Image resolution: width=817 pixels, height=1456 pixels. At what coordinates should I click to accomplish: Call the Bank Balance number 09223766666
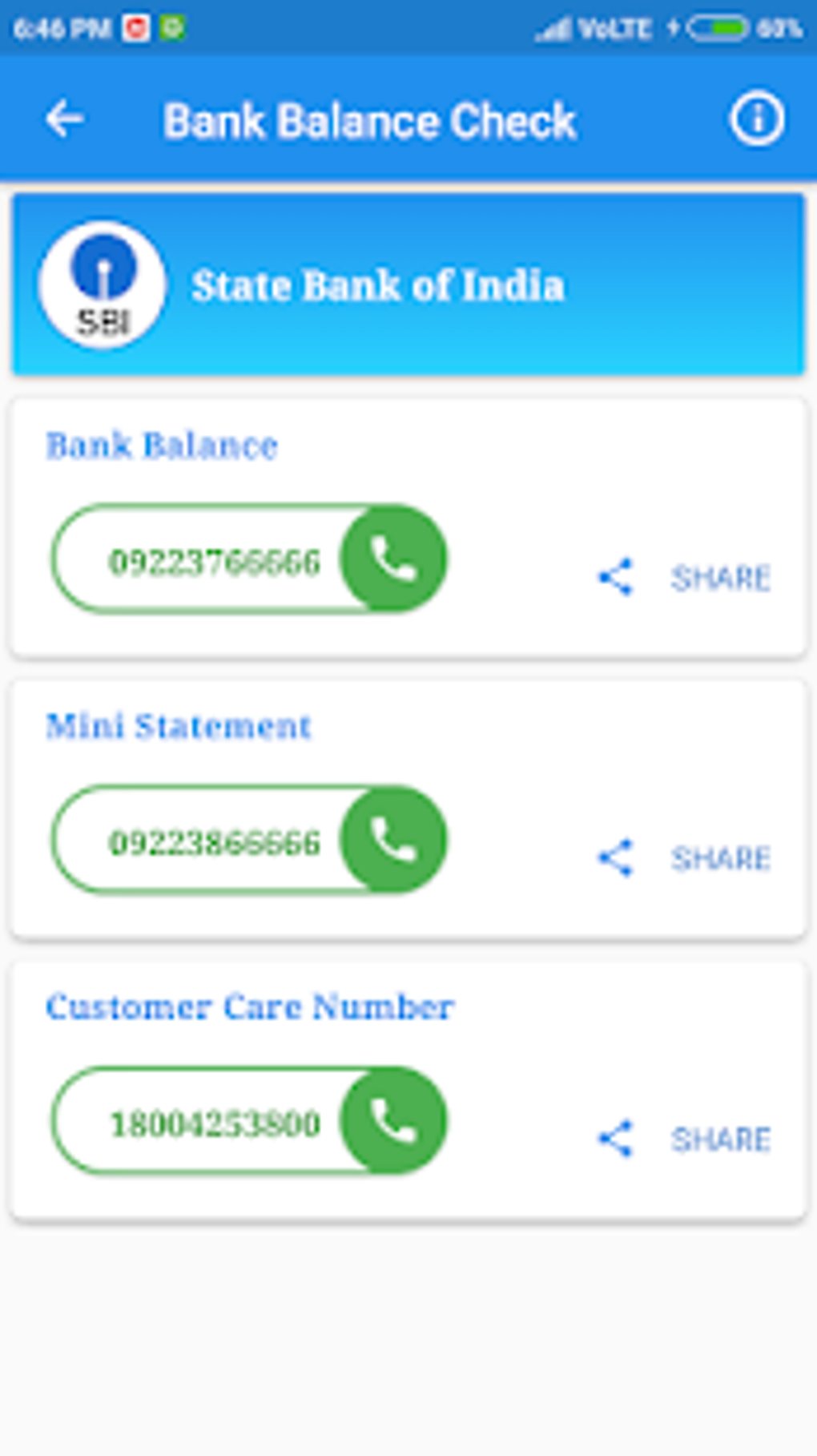pyautogui.click(x=393, y=559)
